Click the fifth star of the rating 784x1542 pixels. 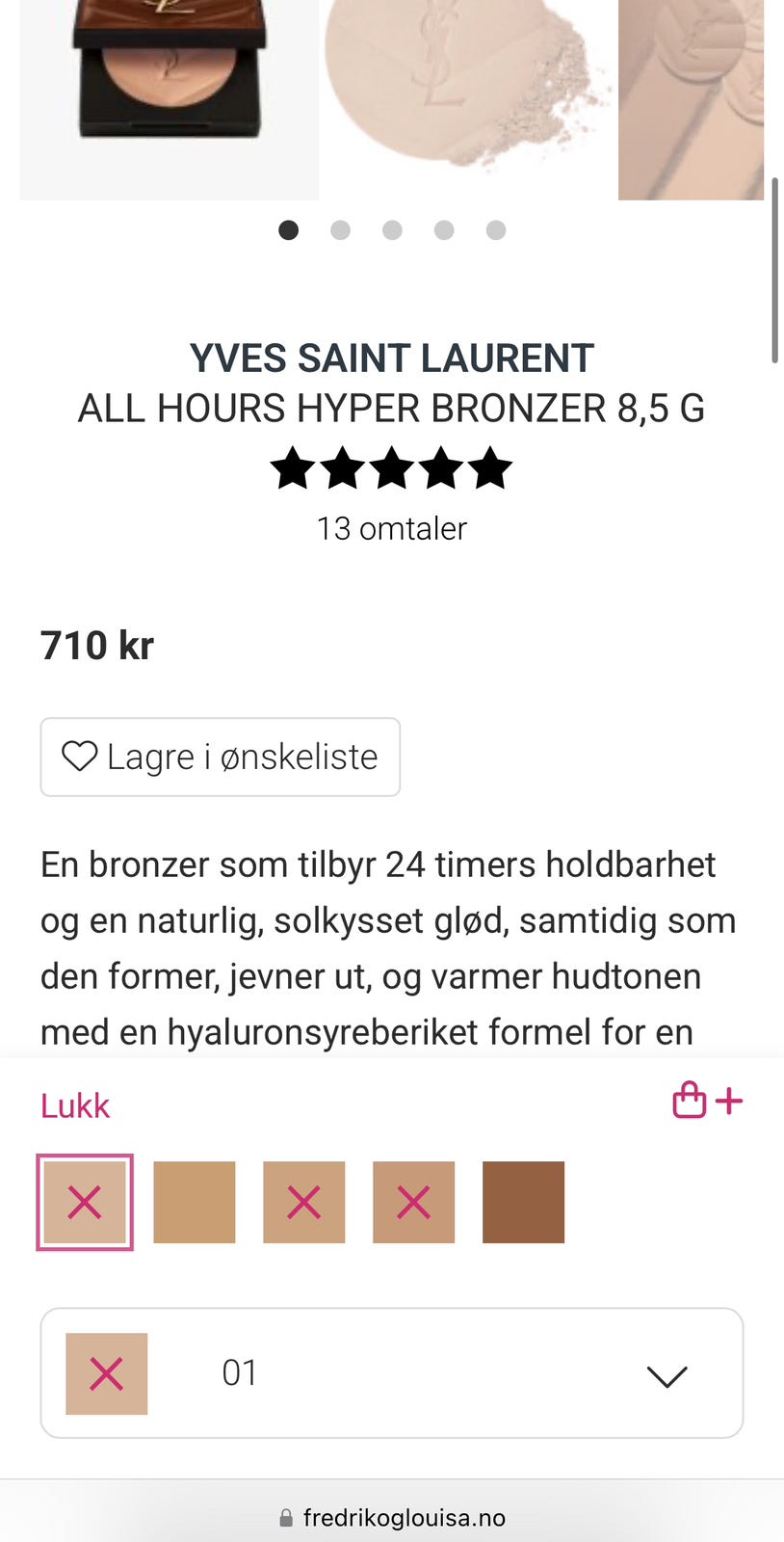click(491, 468)
